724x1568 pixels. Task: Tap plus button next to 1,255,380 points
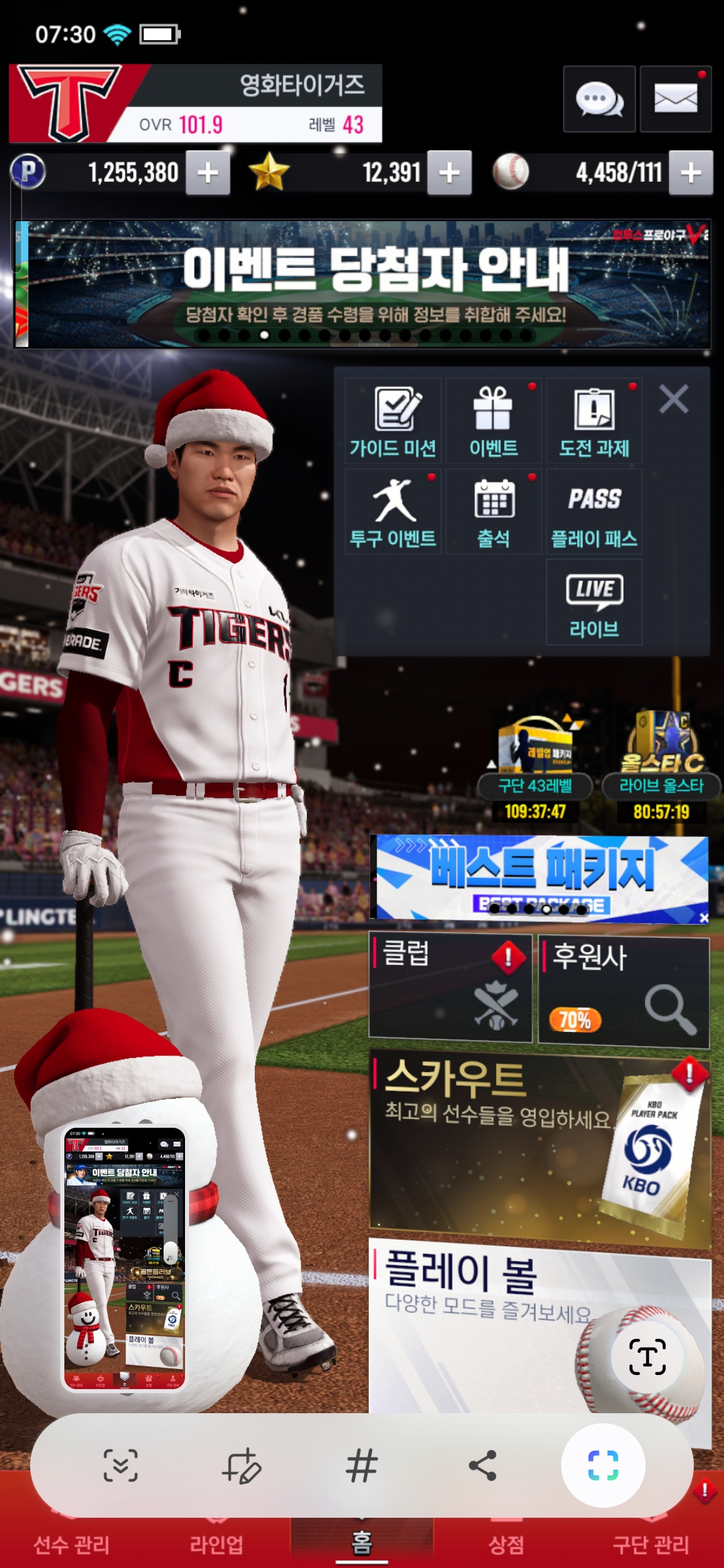pos(208,173)
